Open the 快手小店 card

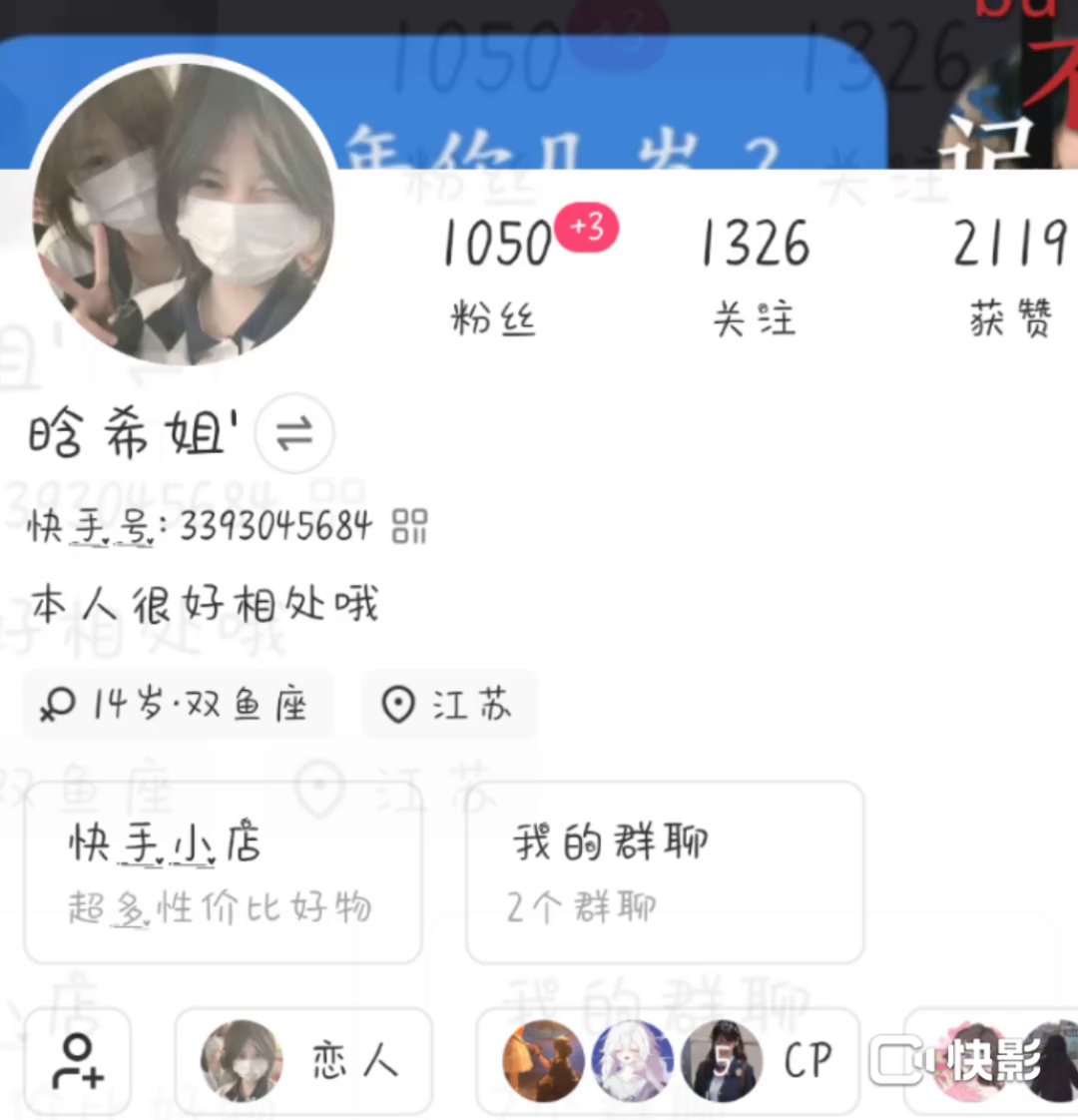223,872
